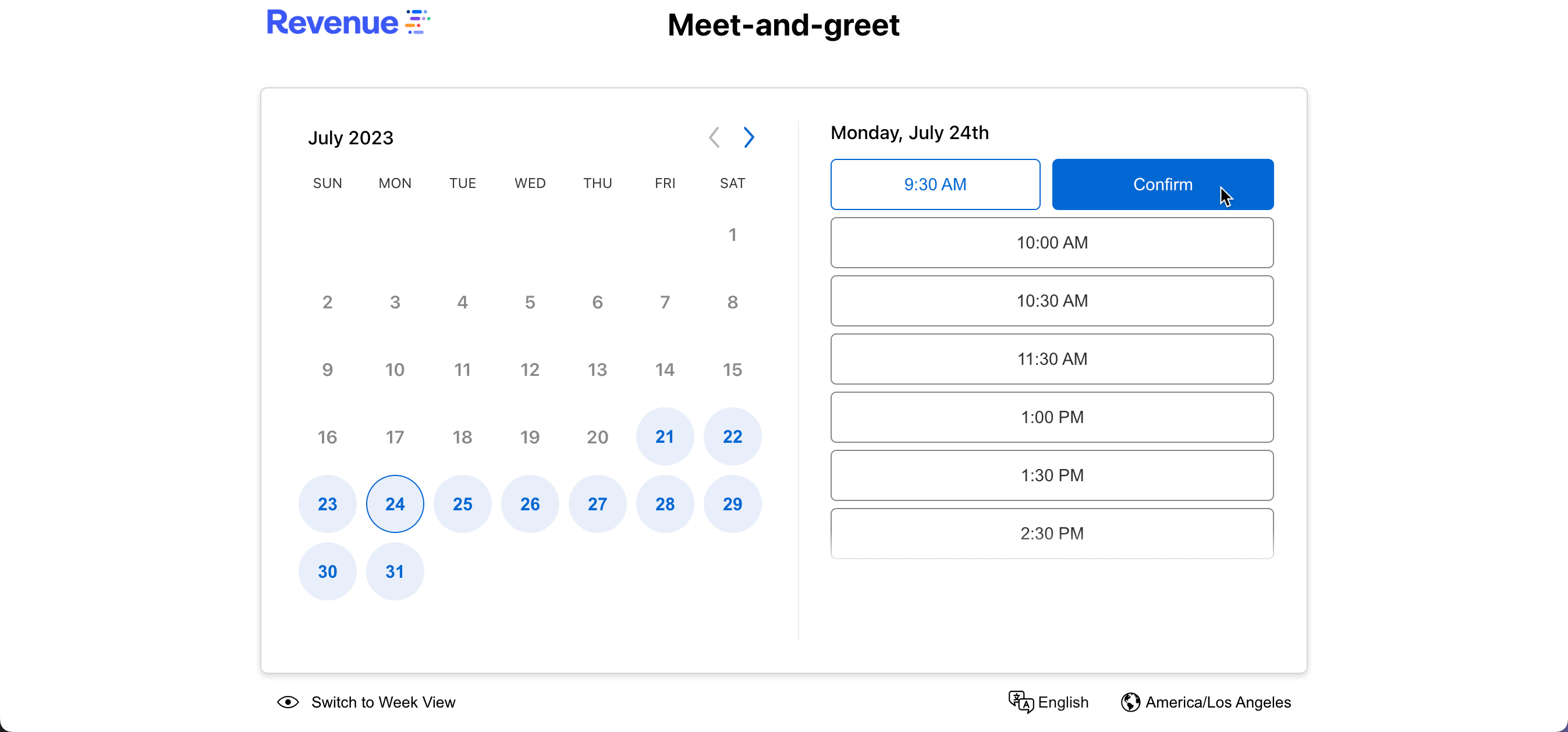Pick the 11:30 AM time slot

click(x=1051, y=359)
